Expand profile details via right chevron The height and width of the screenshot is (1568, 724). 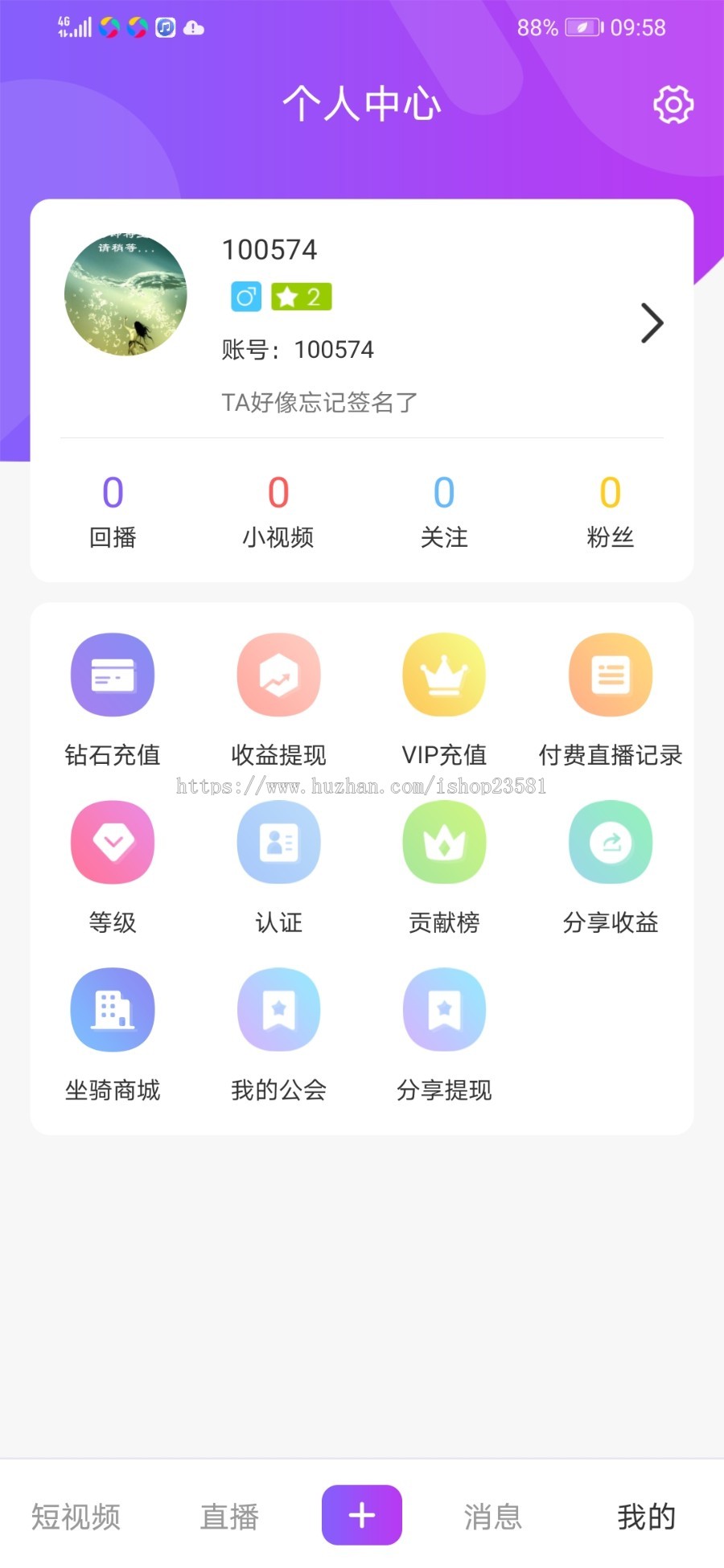pos(652,323)
